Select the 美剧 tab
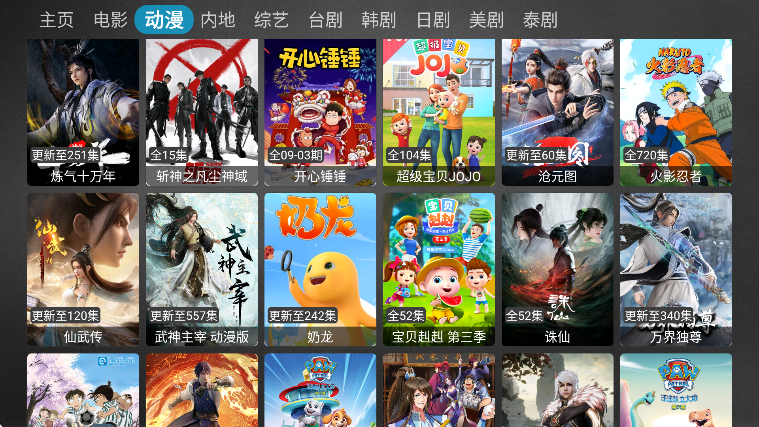 (x=487, y=20)
